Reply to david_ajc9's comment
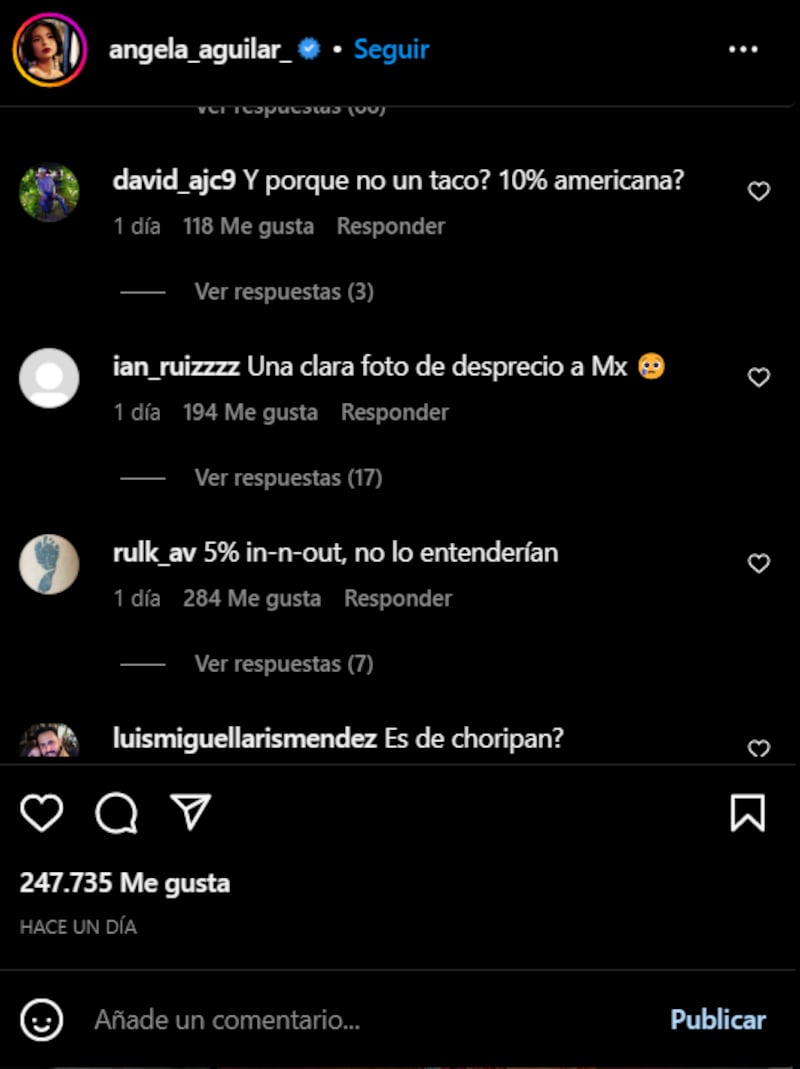The width and height of the screenshot is (800, 1069). [390, 227]
